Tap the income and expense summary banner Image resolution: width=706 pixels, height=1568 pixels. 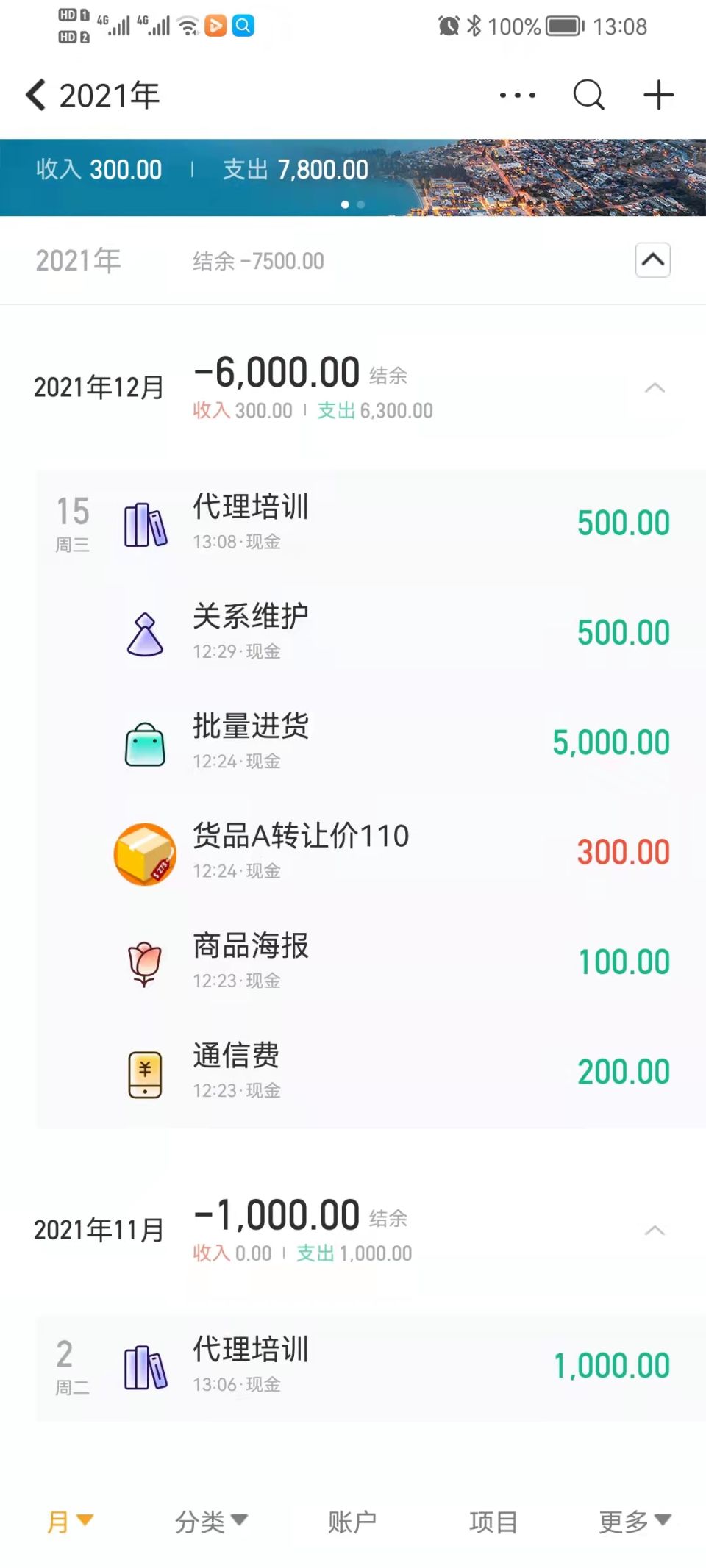point(353,177)
